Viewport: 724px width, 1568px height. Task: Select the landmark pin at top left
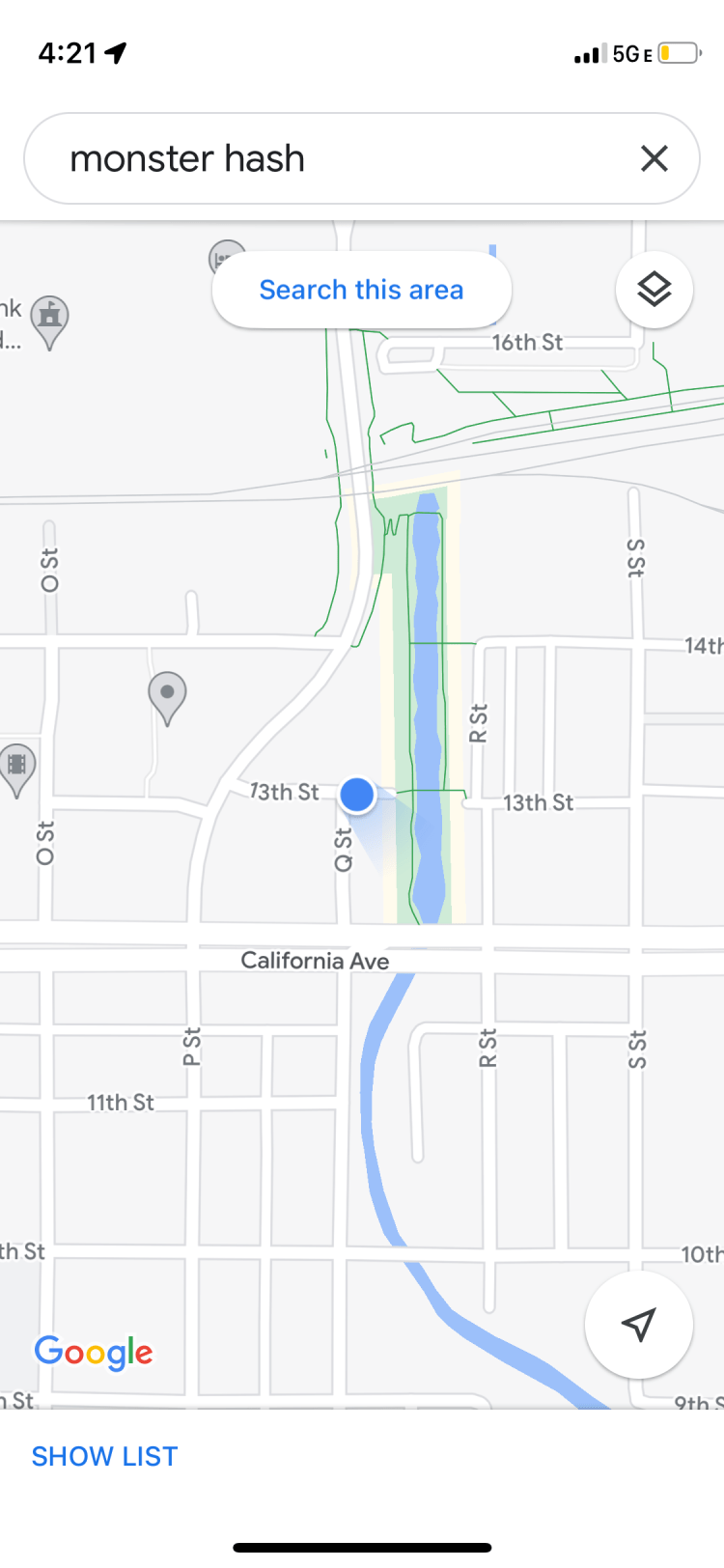(49, 318)
